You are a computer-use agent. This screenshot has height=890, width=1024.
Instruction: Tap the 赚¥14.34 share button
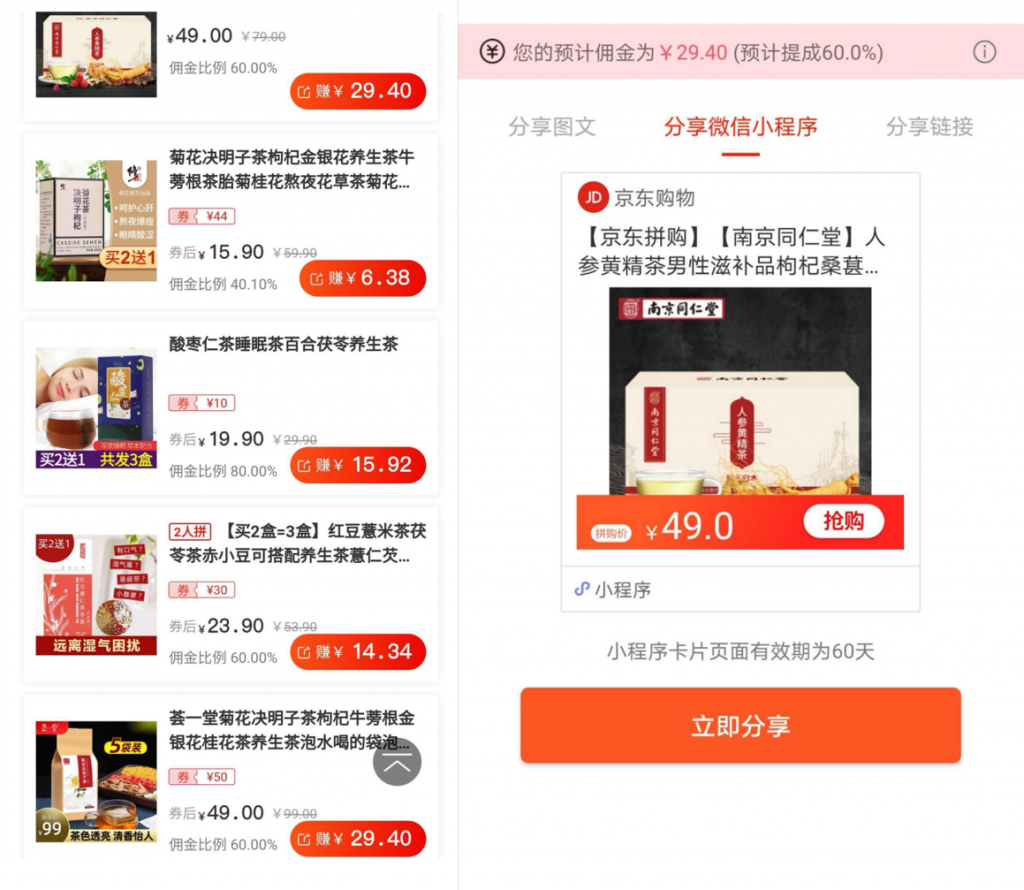click(358, 652)
